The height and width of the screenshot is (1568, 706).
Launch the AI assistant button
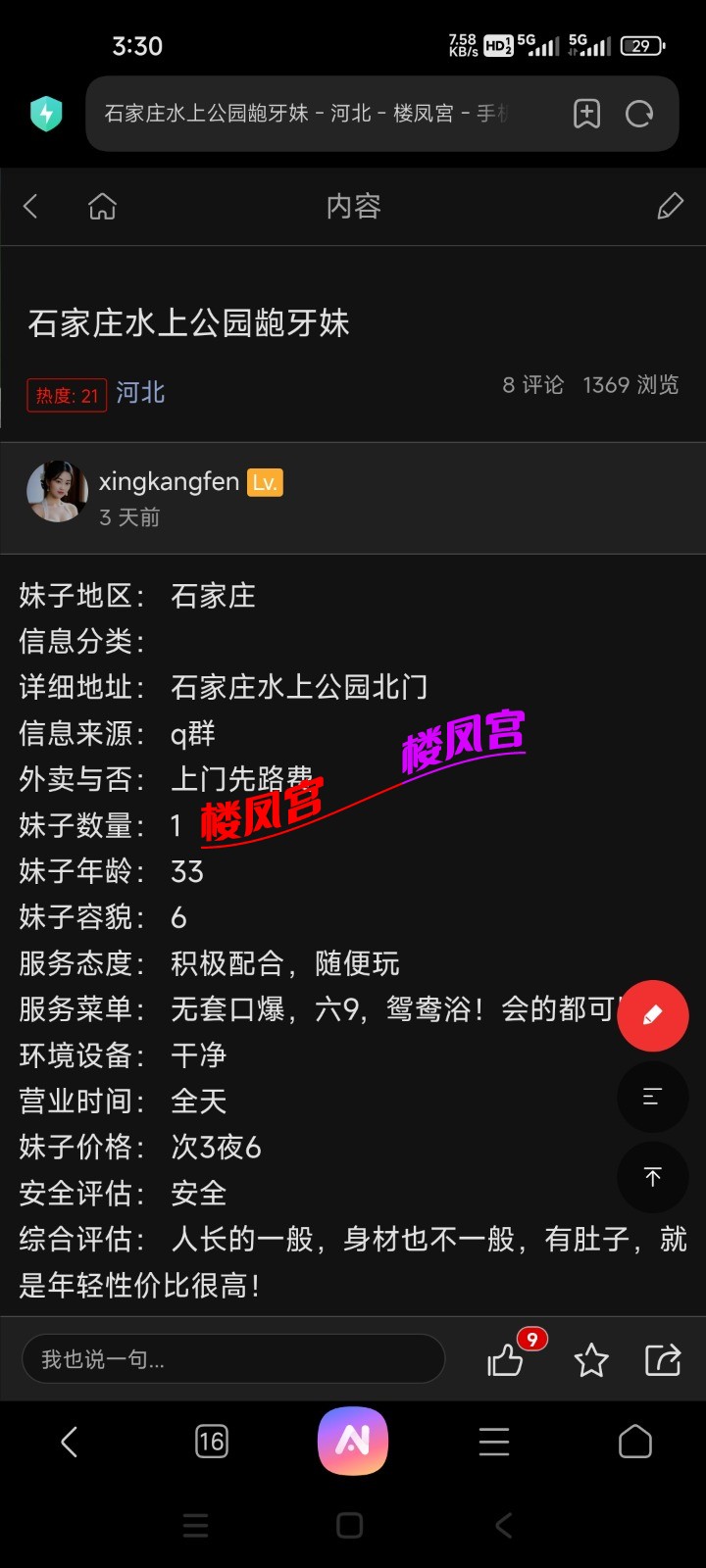click(x=353, y=1441)
